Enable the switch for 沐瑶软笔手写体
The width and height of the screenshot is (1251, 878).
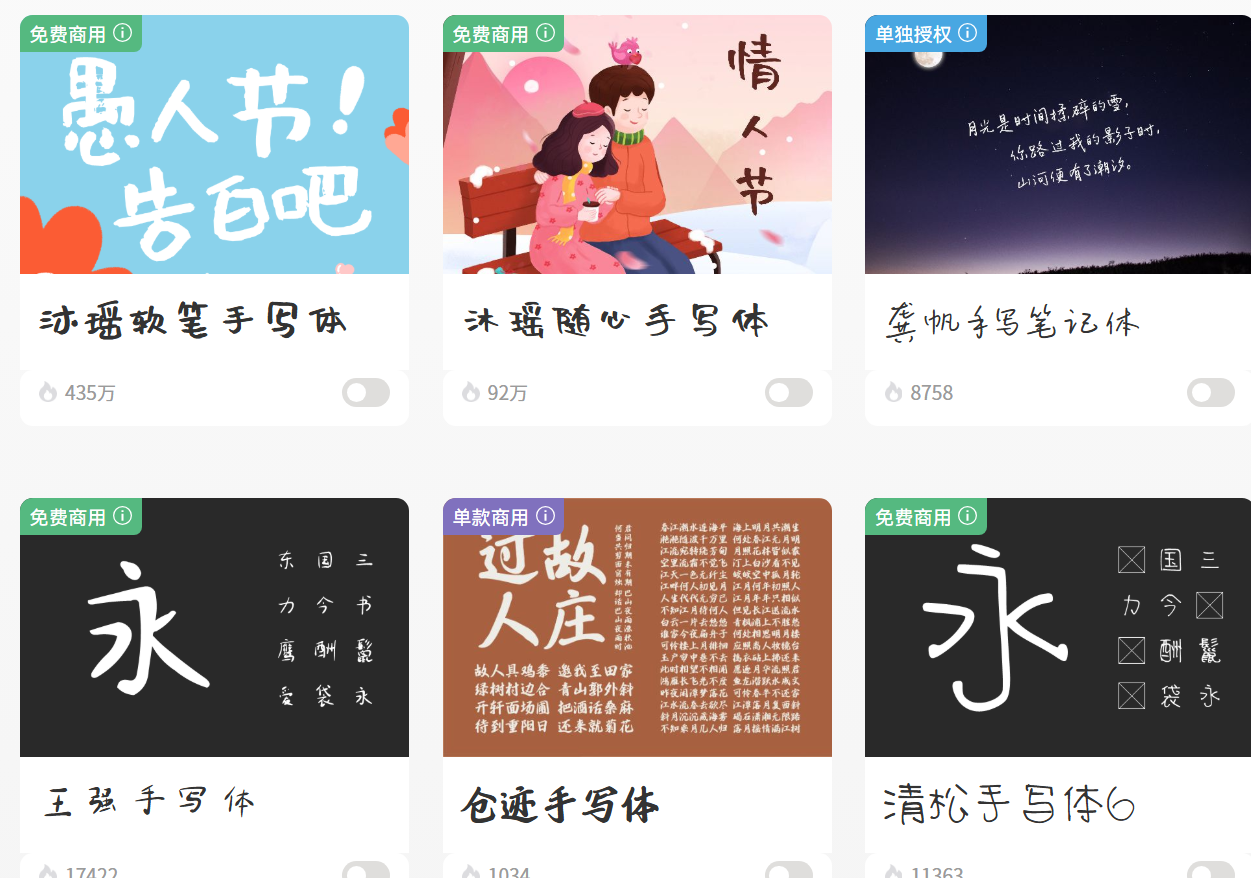(365, 393)
